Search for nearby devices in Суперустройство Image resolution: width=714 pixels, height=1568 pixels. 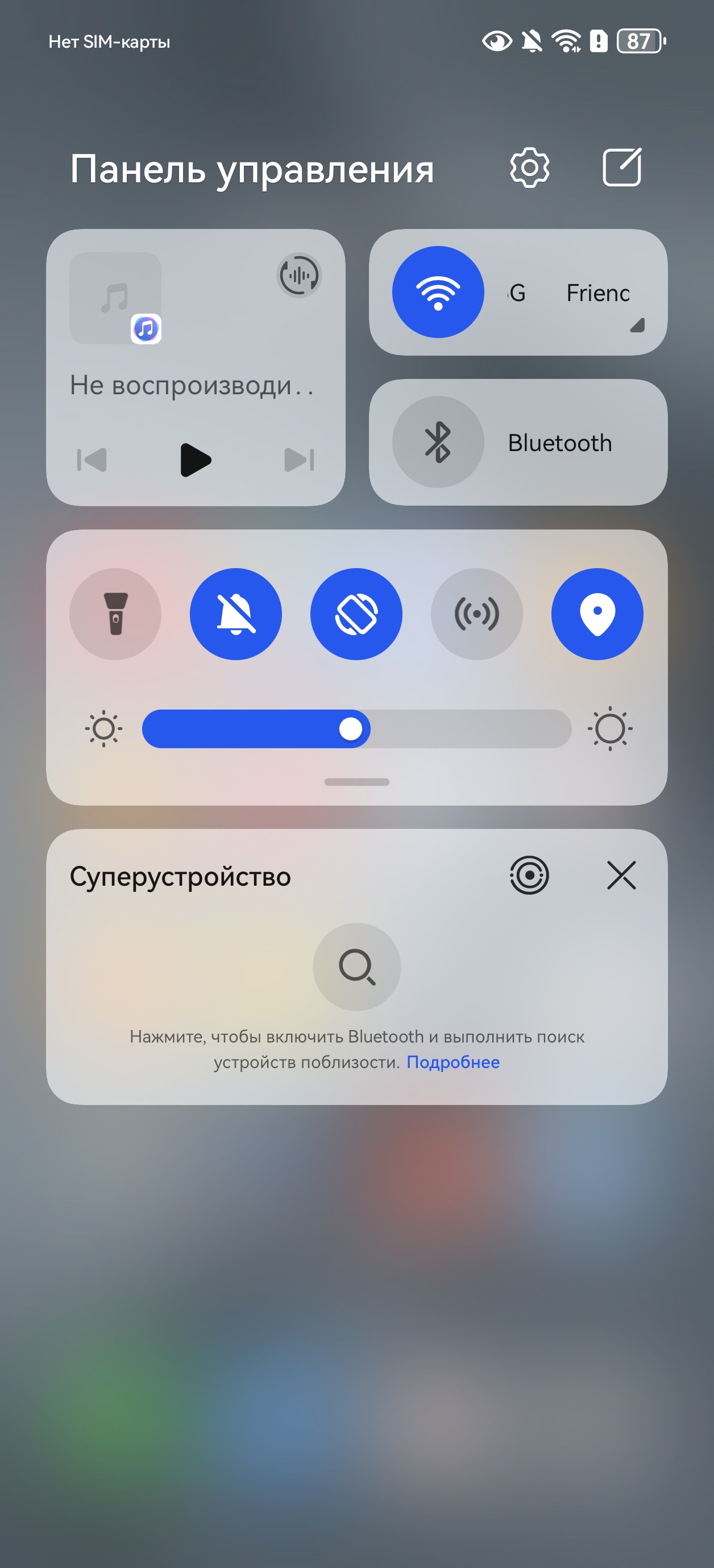coord(357,966)
